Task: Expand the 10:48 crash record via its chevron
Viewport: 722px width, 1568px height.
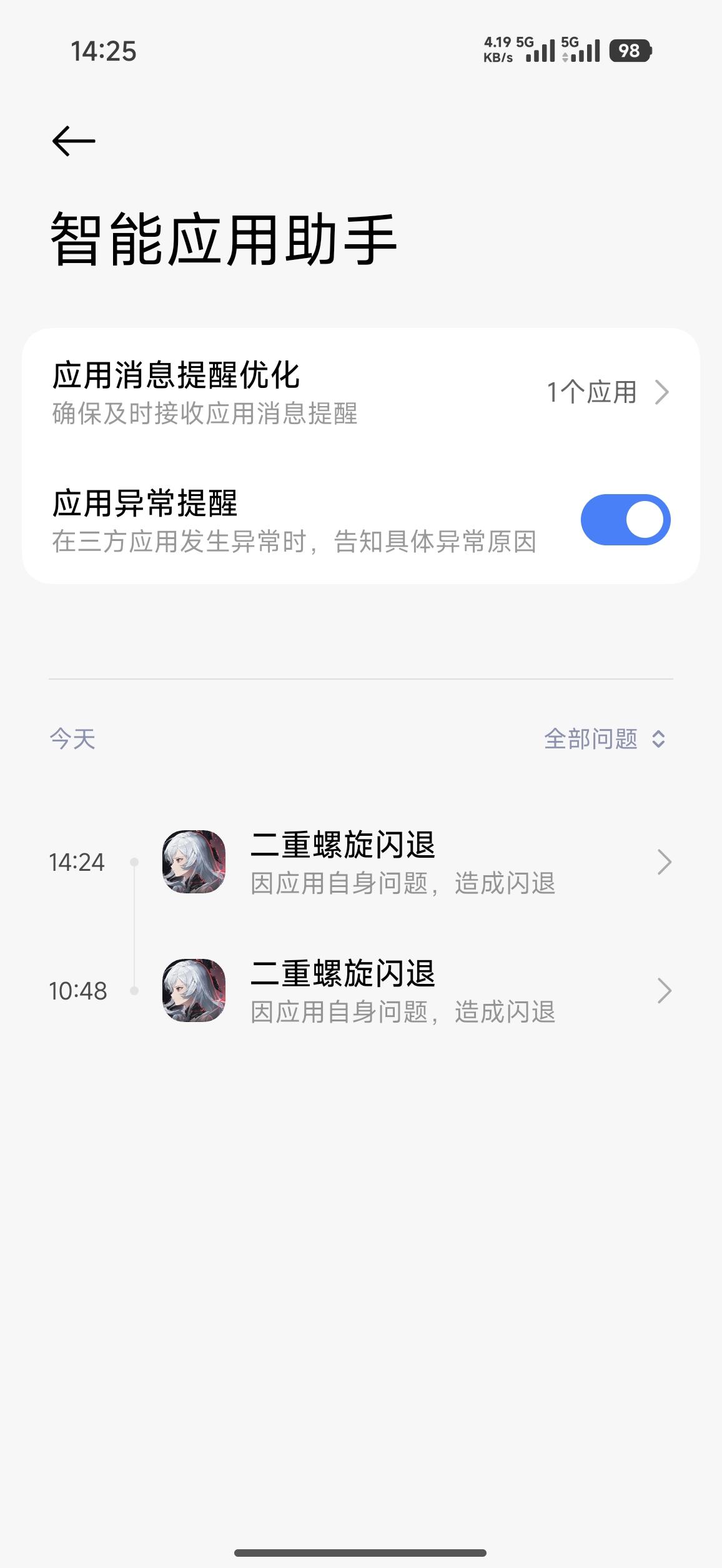Action: click(x=663, y=990)
